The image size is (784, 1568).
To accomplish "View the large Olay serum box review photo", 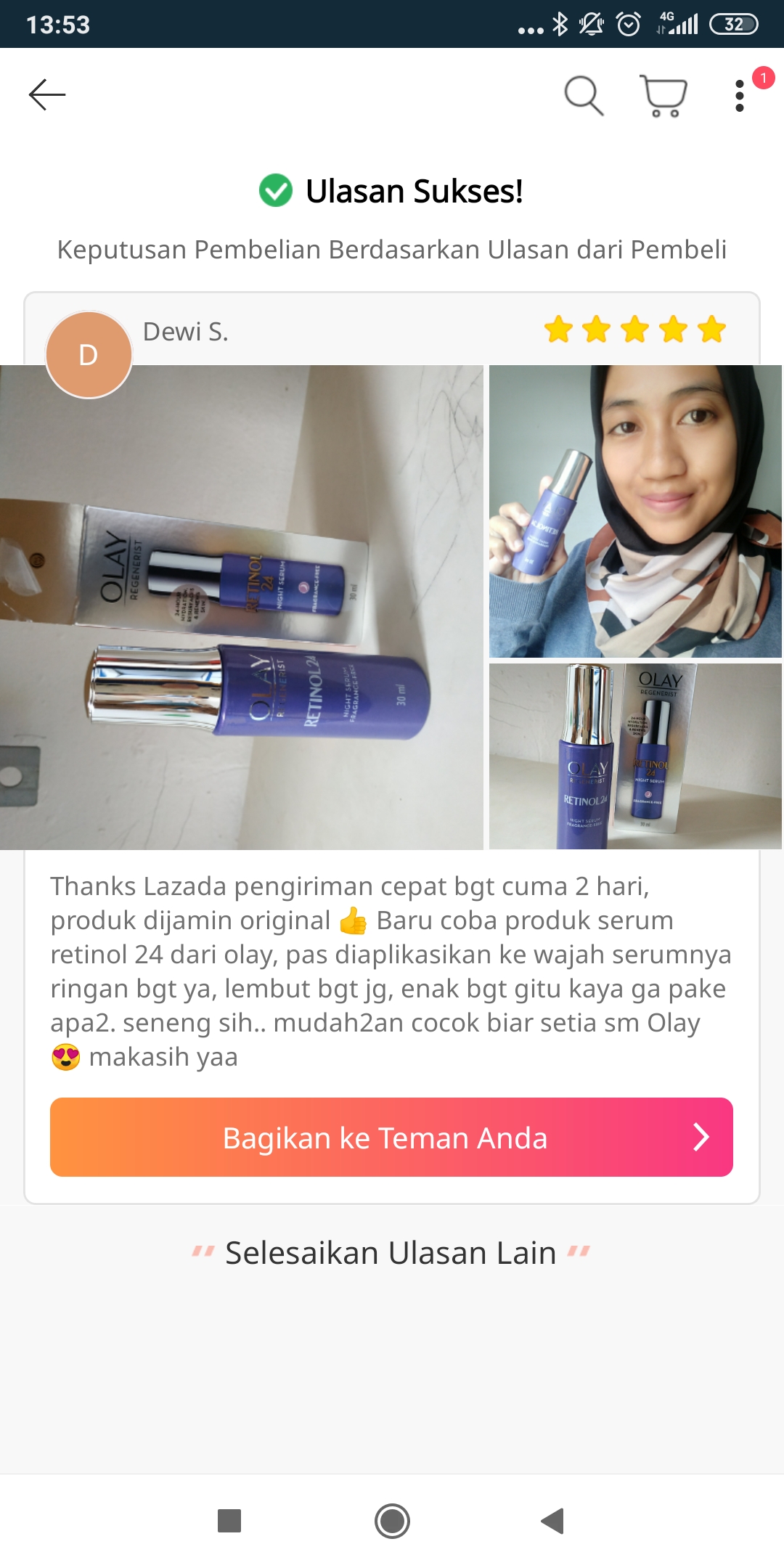I will (x=241, y=607).
